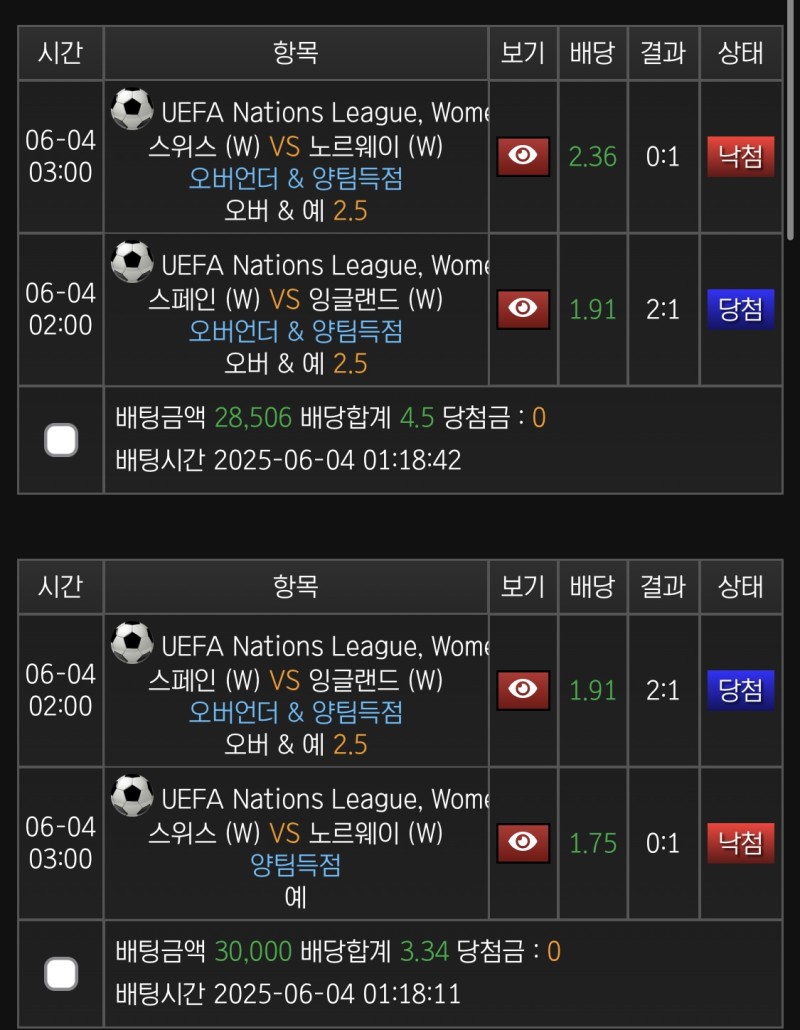Select the checkbox for the 28,506 bet slip

[61, 440]
